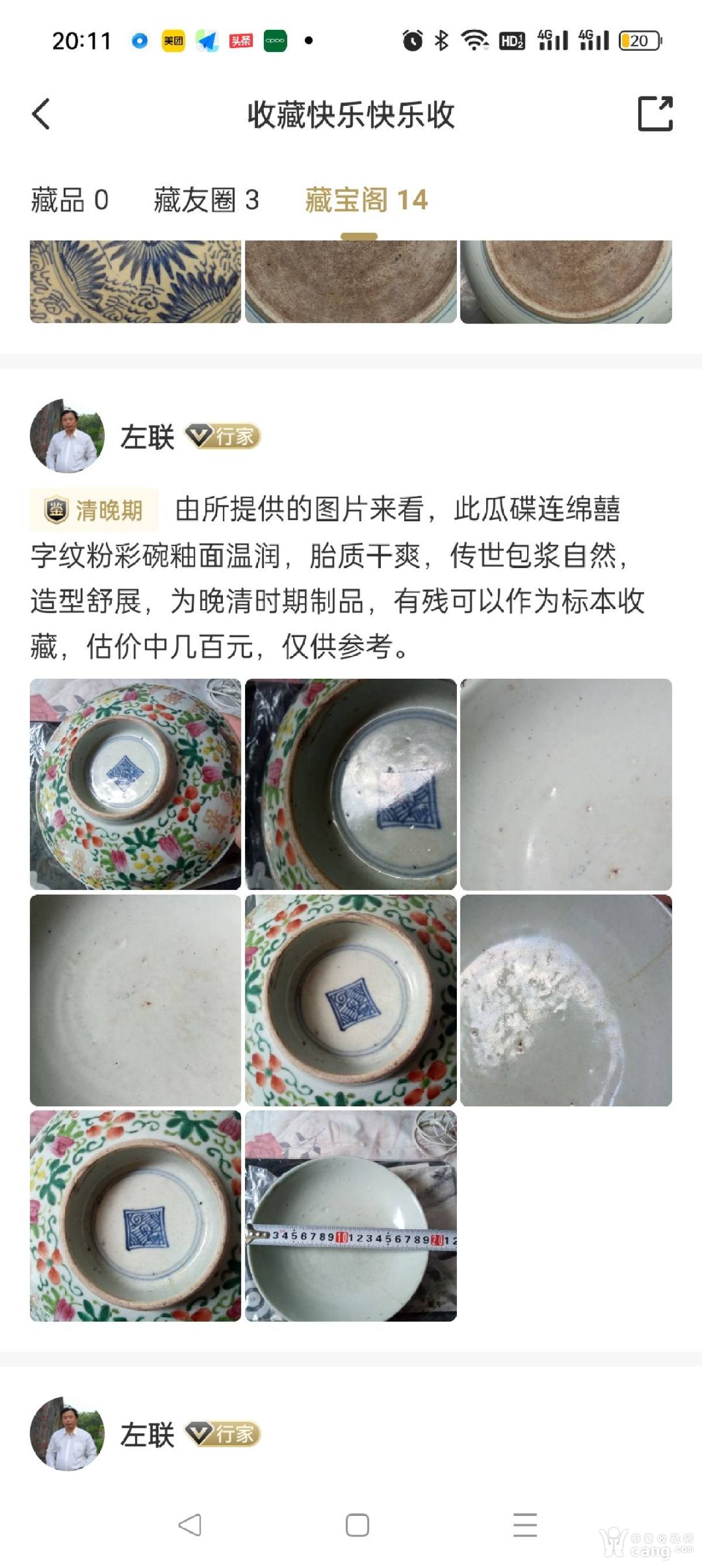View the first photo of the famille-rose bowl

(135, 784)
